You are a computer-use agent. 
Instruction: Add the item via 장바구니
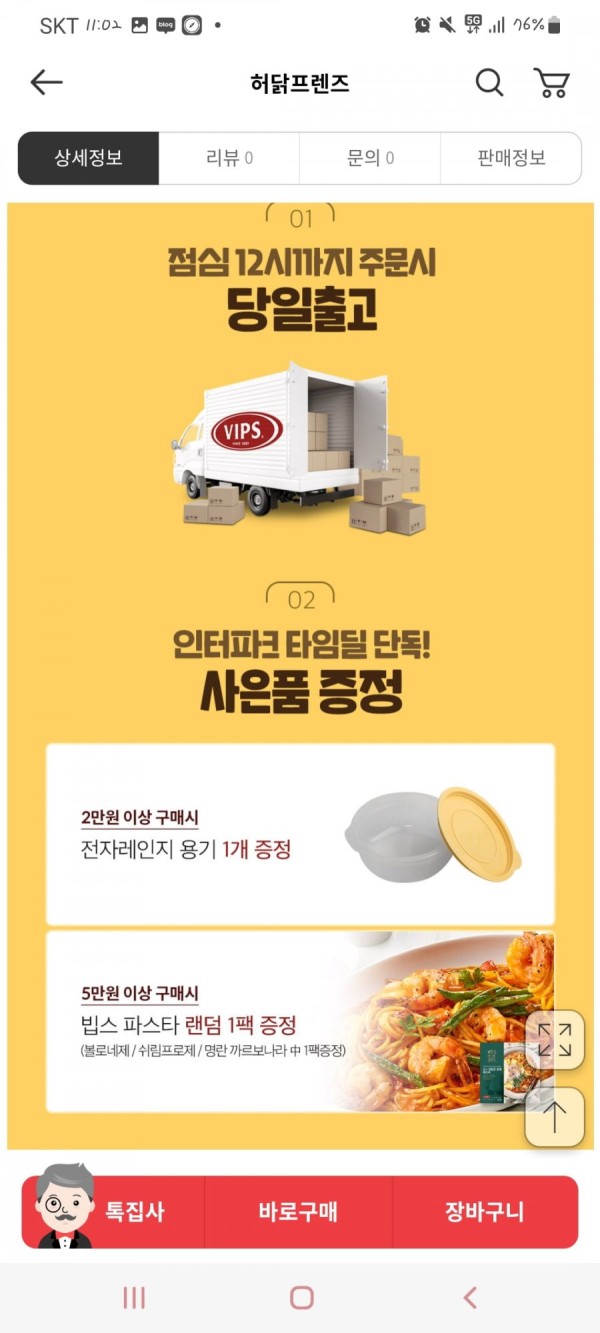[x=484, y=1212]
